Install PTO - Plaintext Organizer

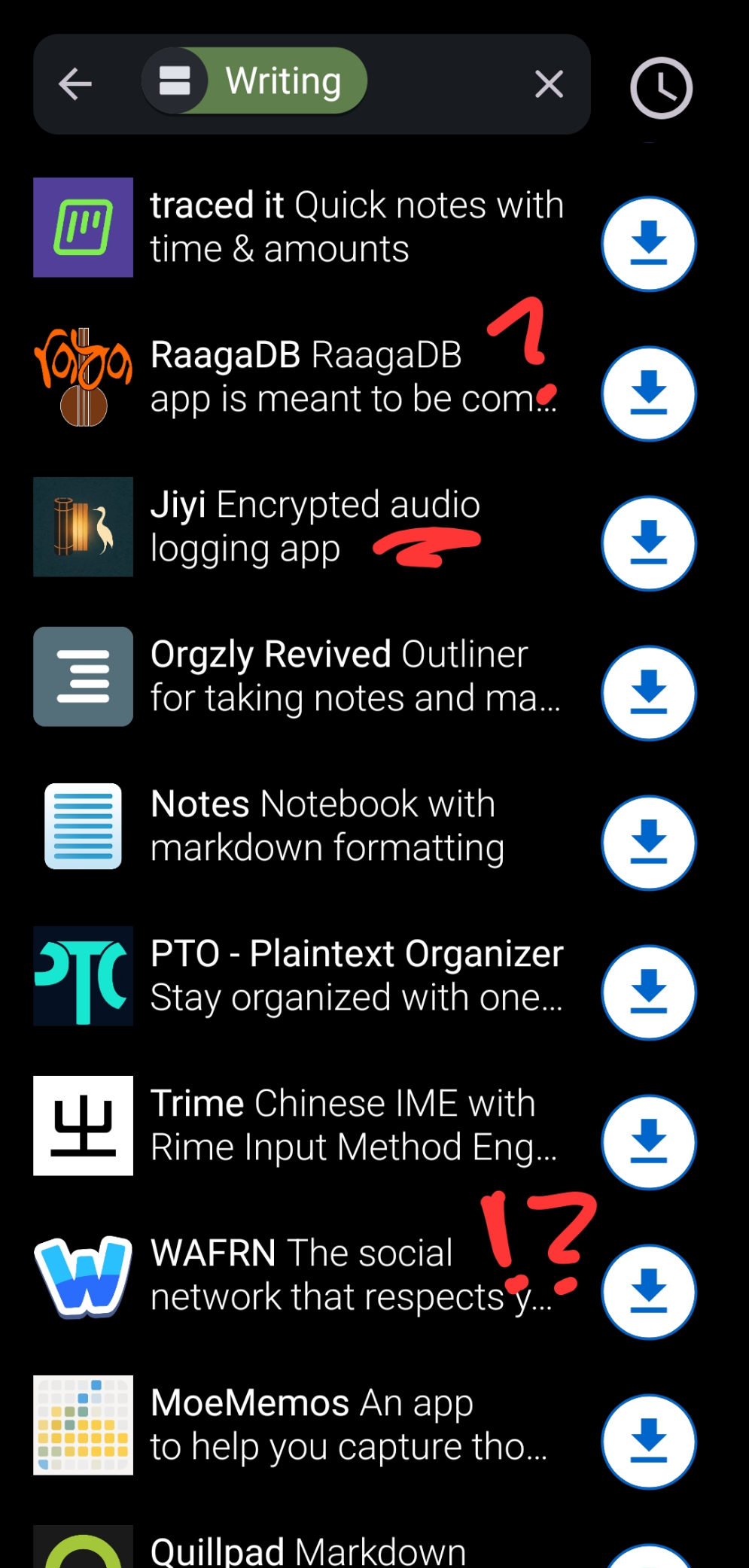pyautogui.click(x=648, y=992)
